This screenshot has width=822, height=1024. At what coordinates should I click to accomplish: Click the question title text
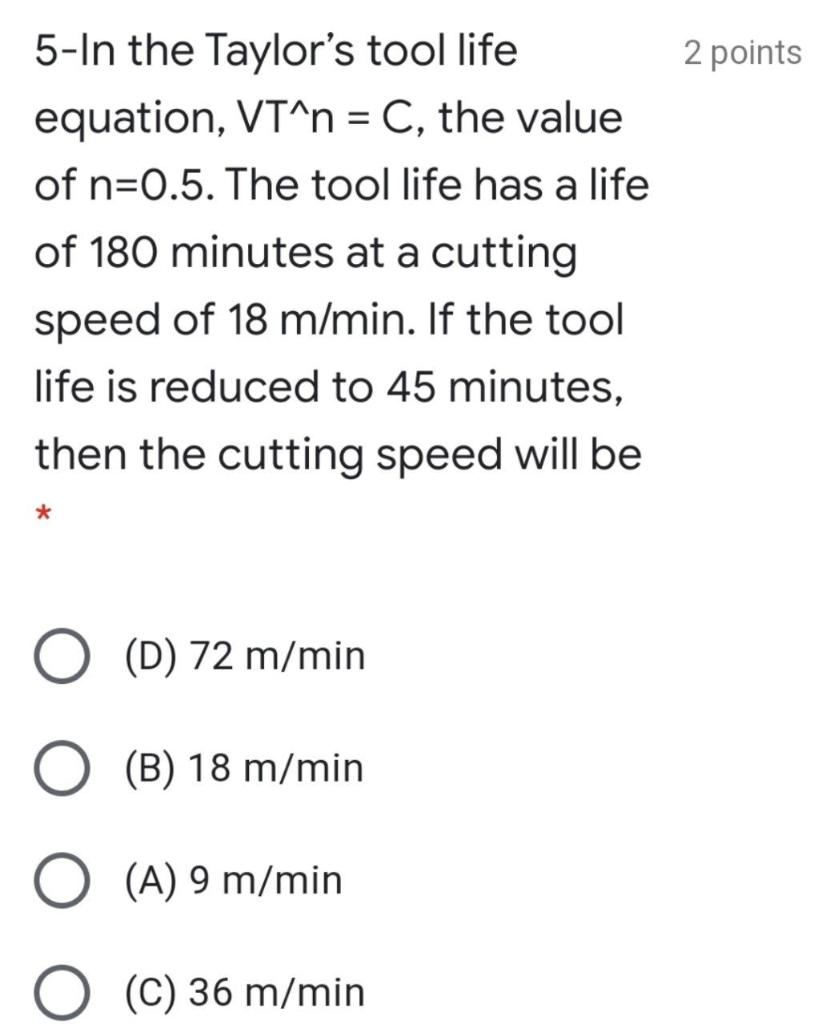point(340,250)
